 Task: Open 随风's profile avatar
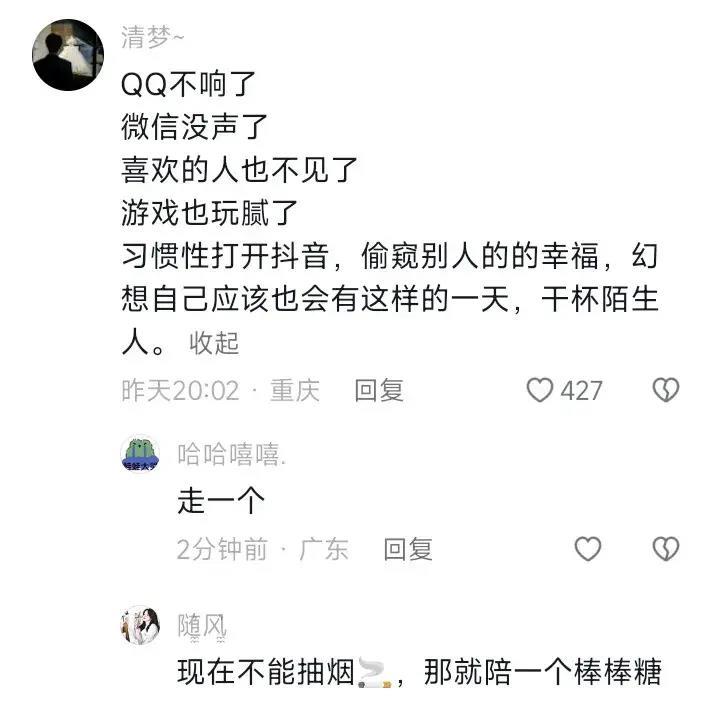[140, 626]
